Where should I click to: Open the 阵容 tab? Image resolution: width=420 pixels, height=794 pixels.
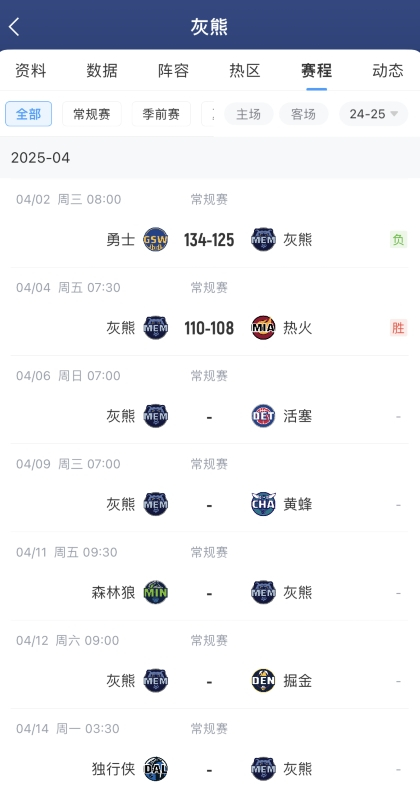tap(173, 70)
